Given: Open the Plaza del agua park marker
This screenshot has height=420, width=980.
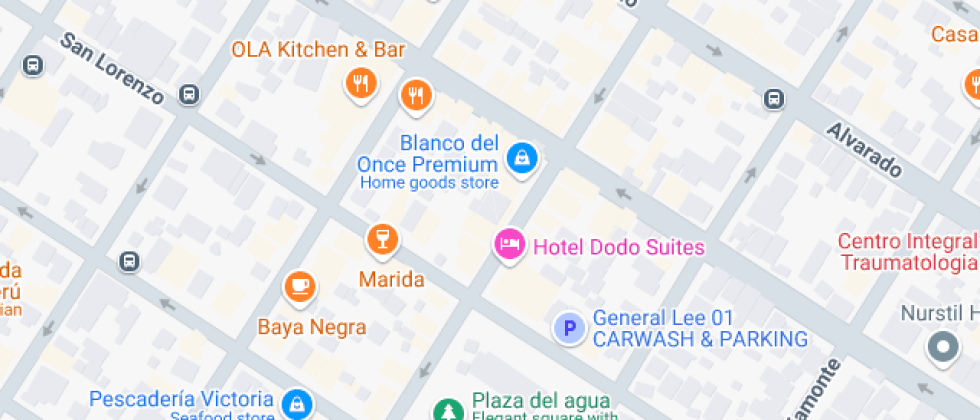Looking at the screenshot, I should [447, 410].
